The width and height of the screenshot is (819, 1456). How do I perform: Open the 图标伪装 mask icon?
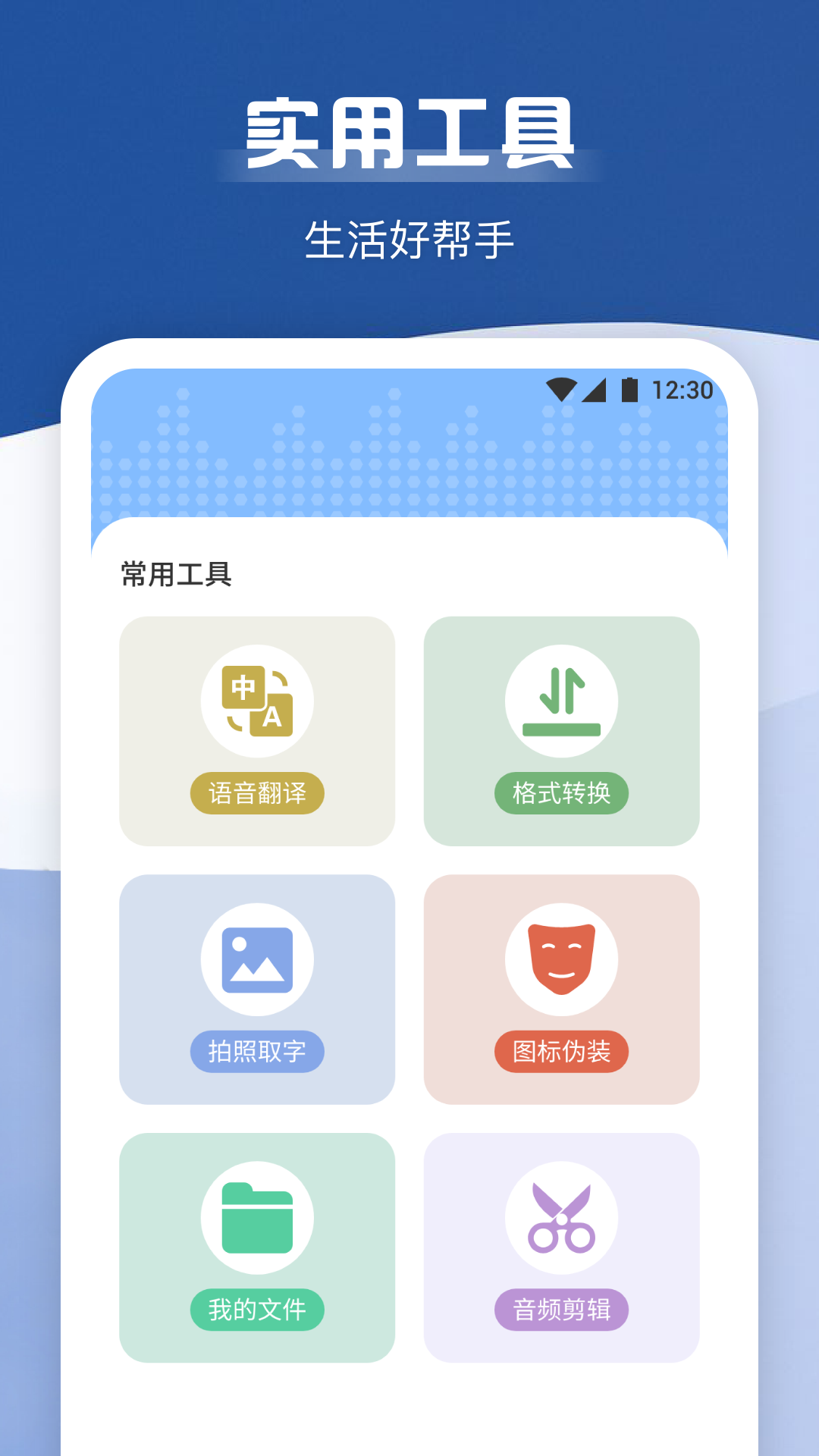click(561, 959)
